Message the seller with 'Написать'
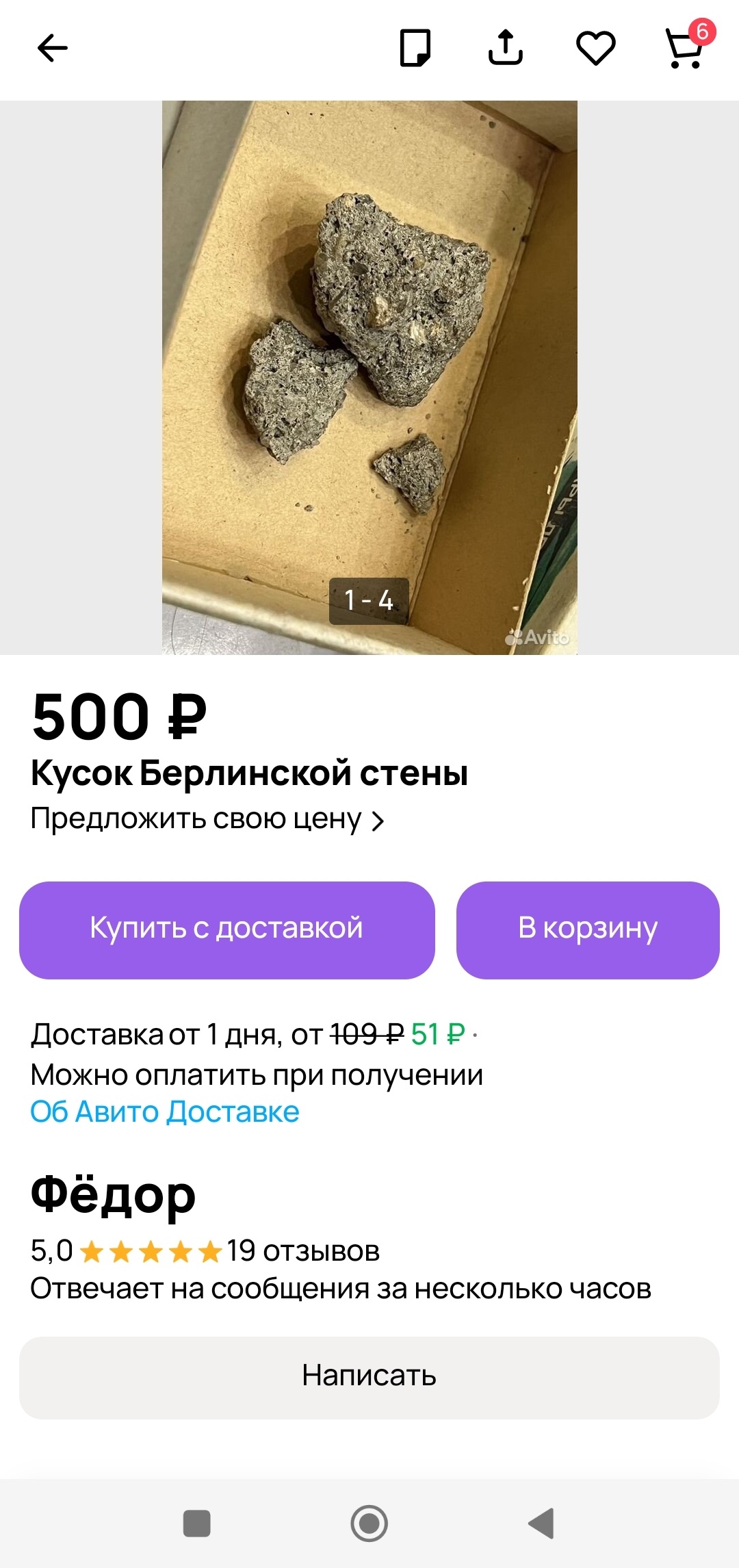The height and width of the screenshot is (1568, 739). pyautogui.click(x=369, y=1376)
